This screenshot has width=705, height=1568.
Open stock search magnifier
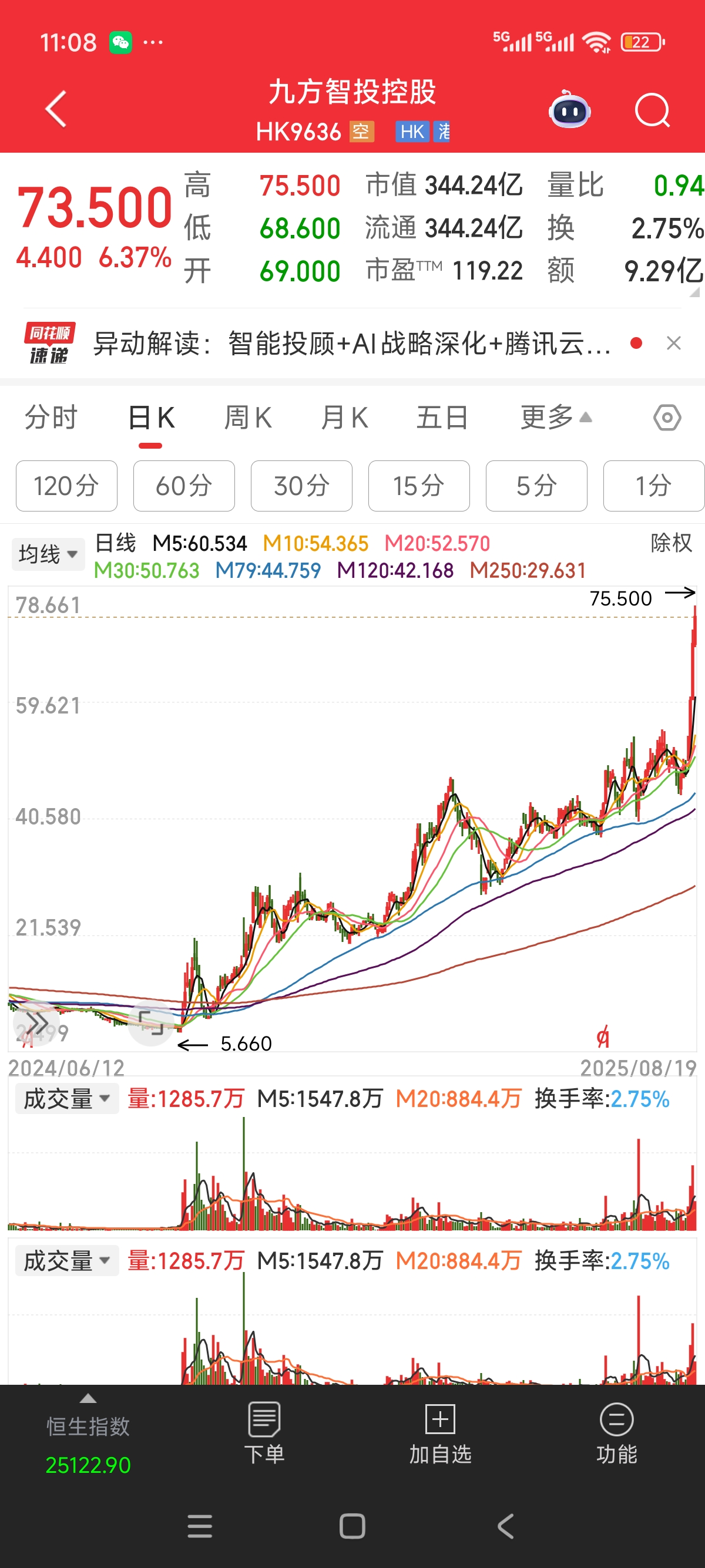[652, 111]
